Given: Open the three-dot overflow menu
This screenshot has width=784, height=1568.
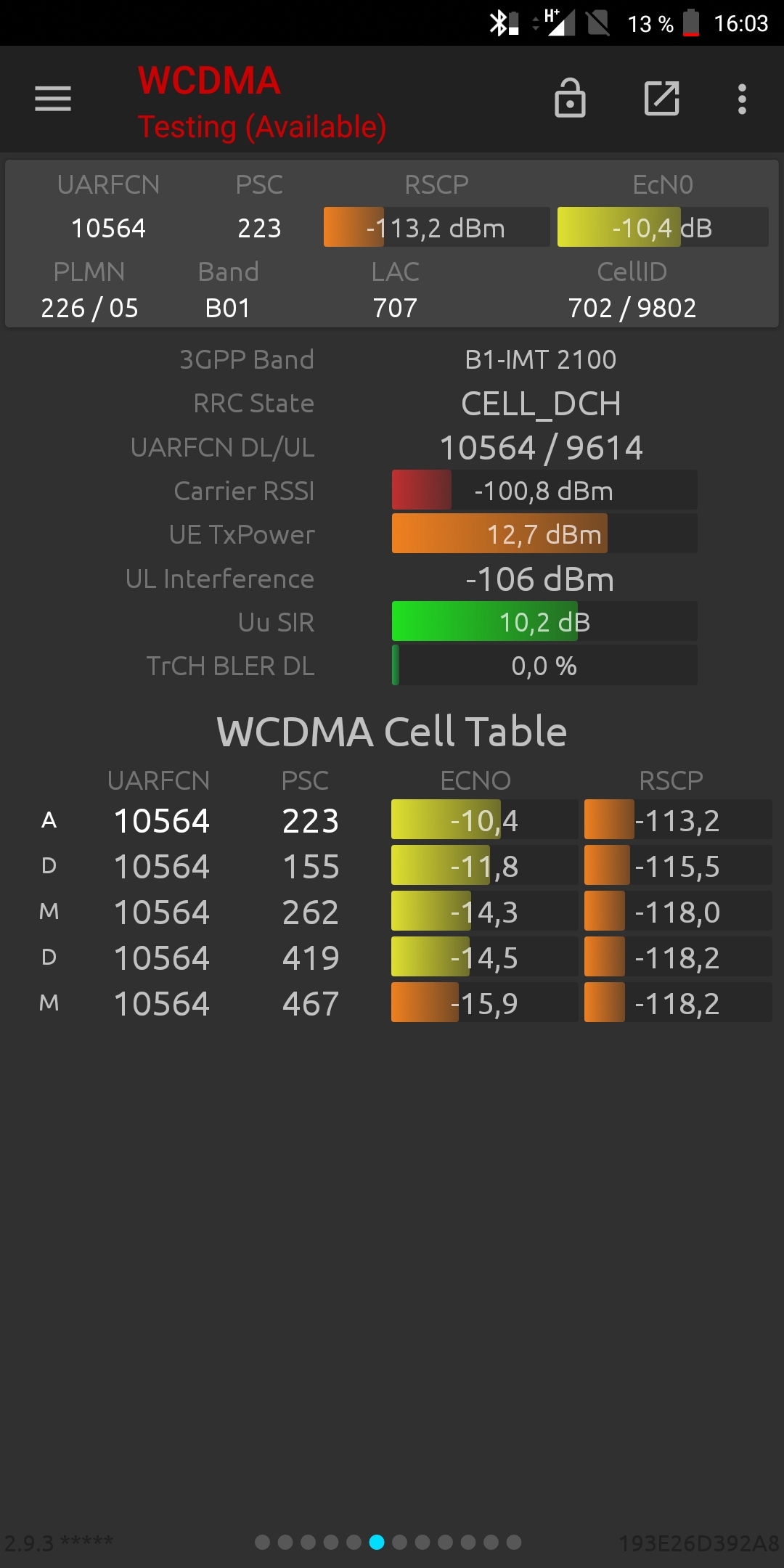Looking at the screenshot, I should [x=742, y=99].
